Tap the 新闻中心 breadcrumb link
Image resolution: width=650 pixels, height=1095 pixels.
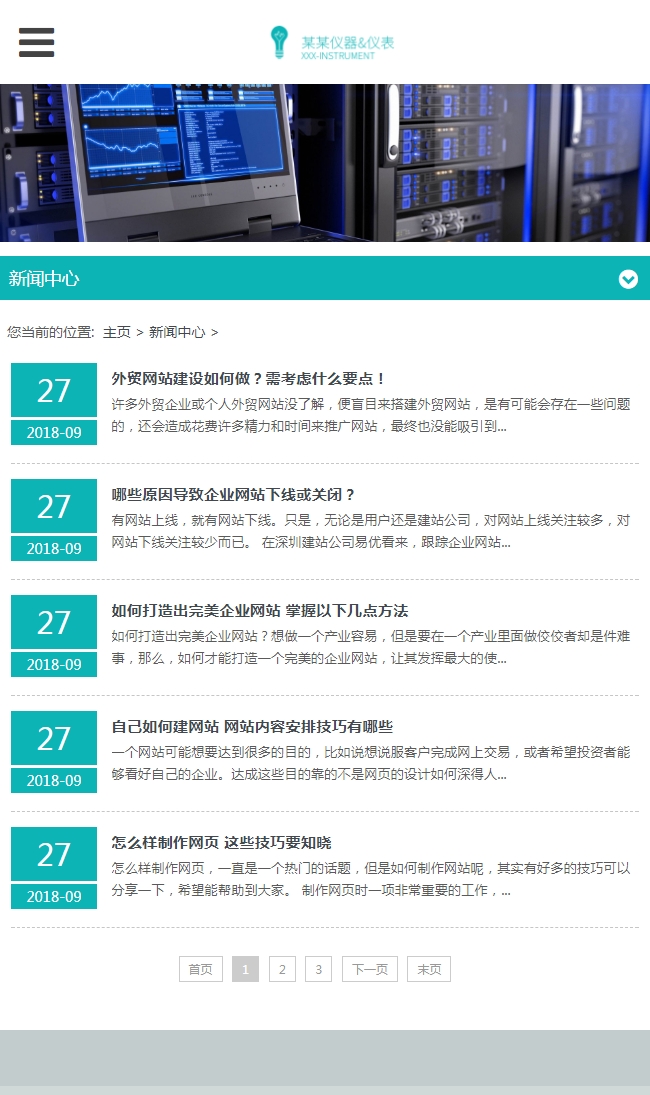pyautogui.click(x=177, y=332)
